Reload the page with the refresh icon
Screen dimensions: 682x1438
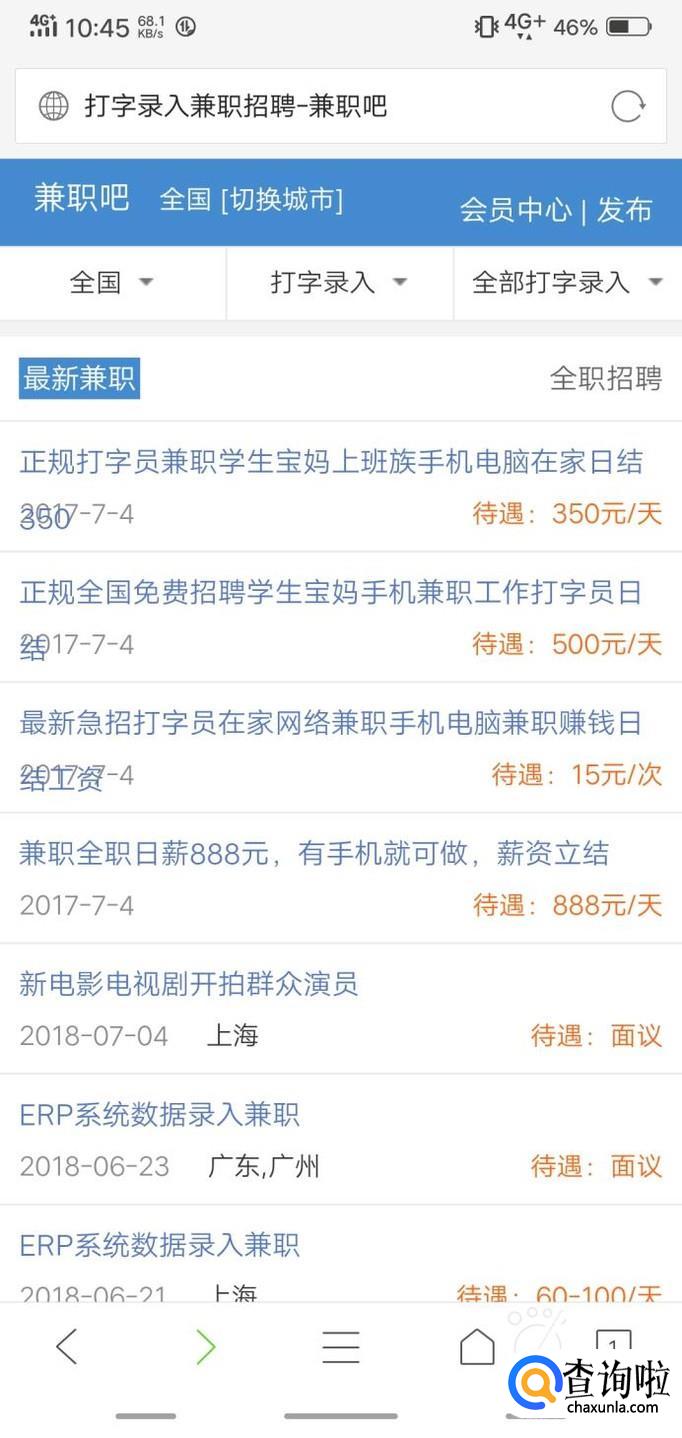pos(627,106)
